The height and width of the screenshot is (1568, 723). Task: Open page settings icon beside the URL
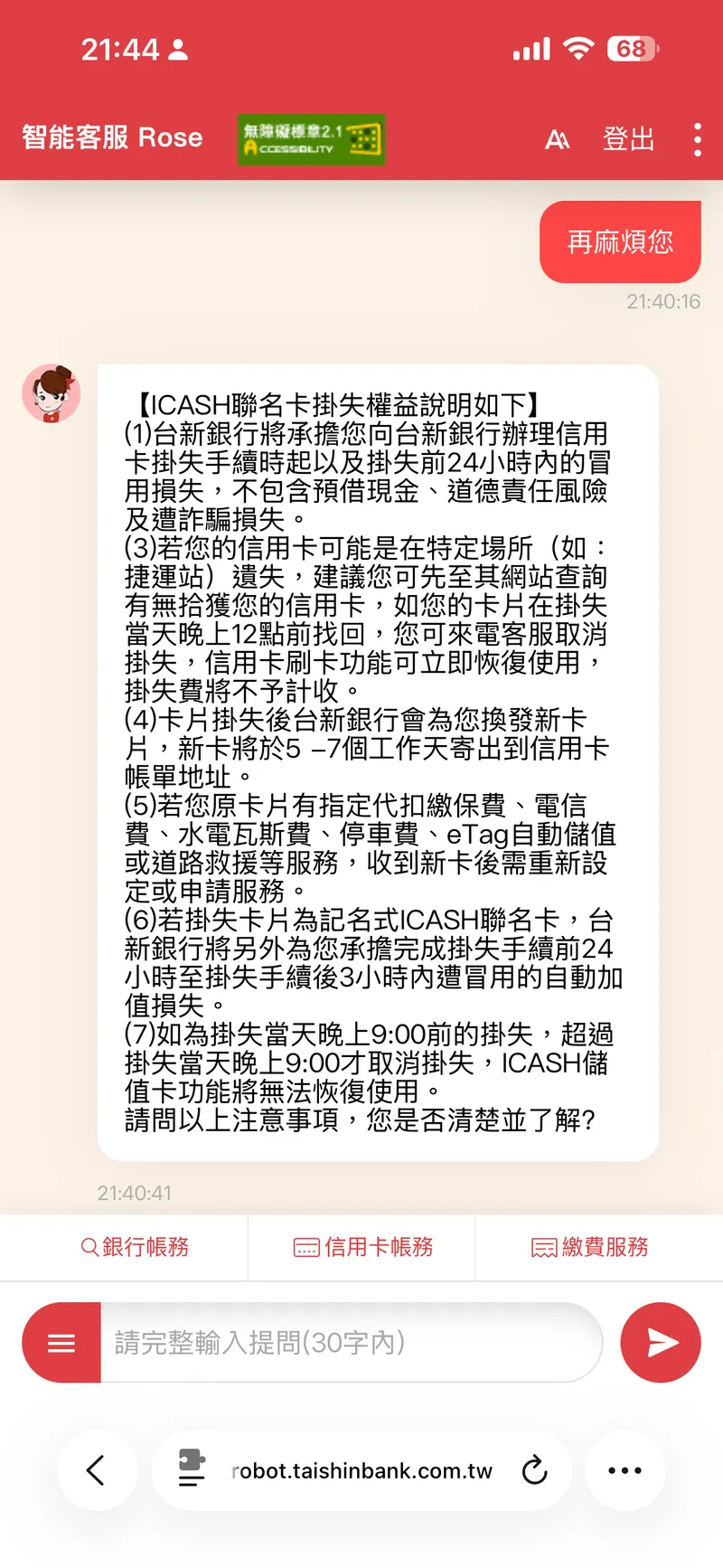(191, 1469)
